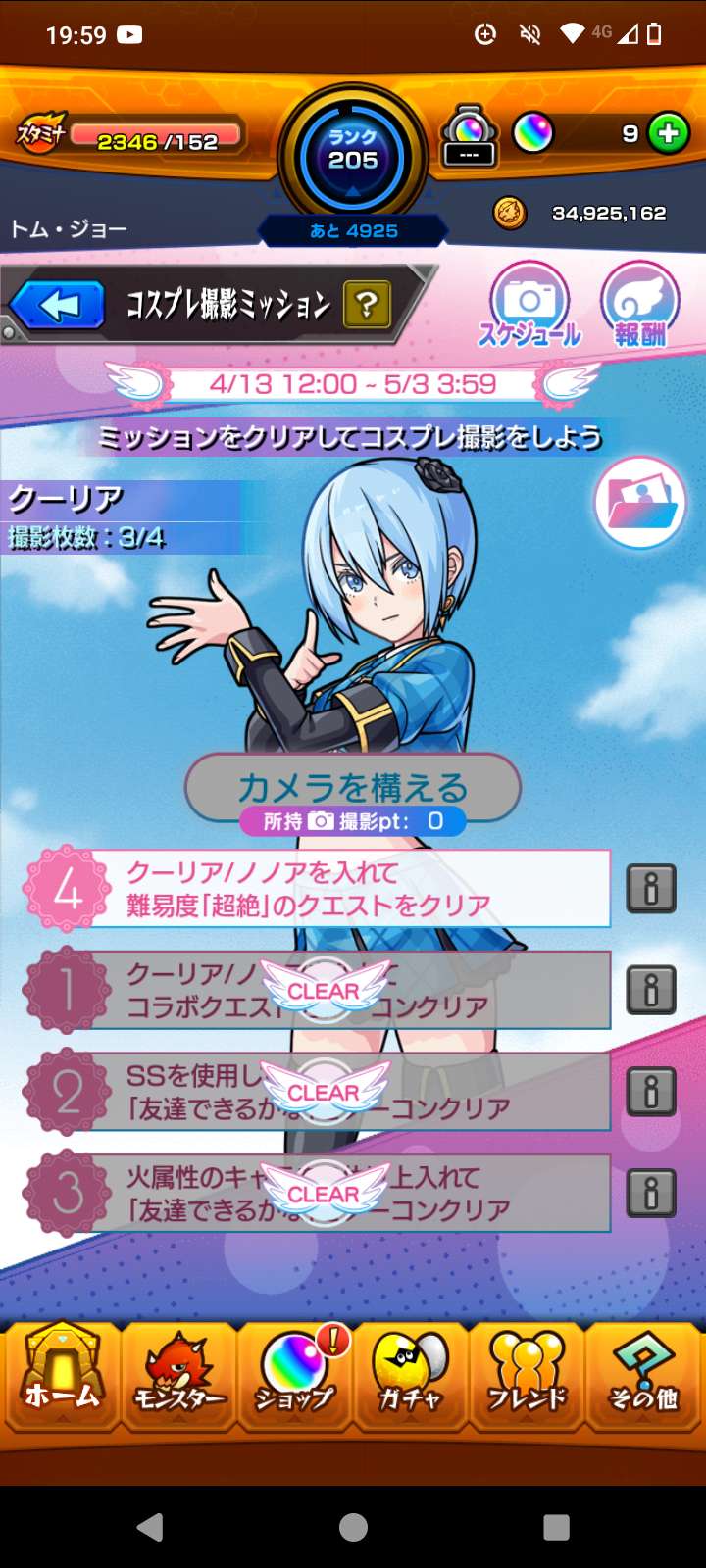The height and width of the screenshot is (1568, 706).
Task: Open the 報酬 rewards button
Action: [x=639, y=306]
